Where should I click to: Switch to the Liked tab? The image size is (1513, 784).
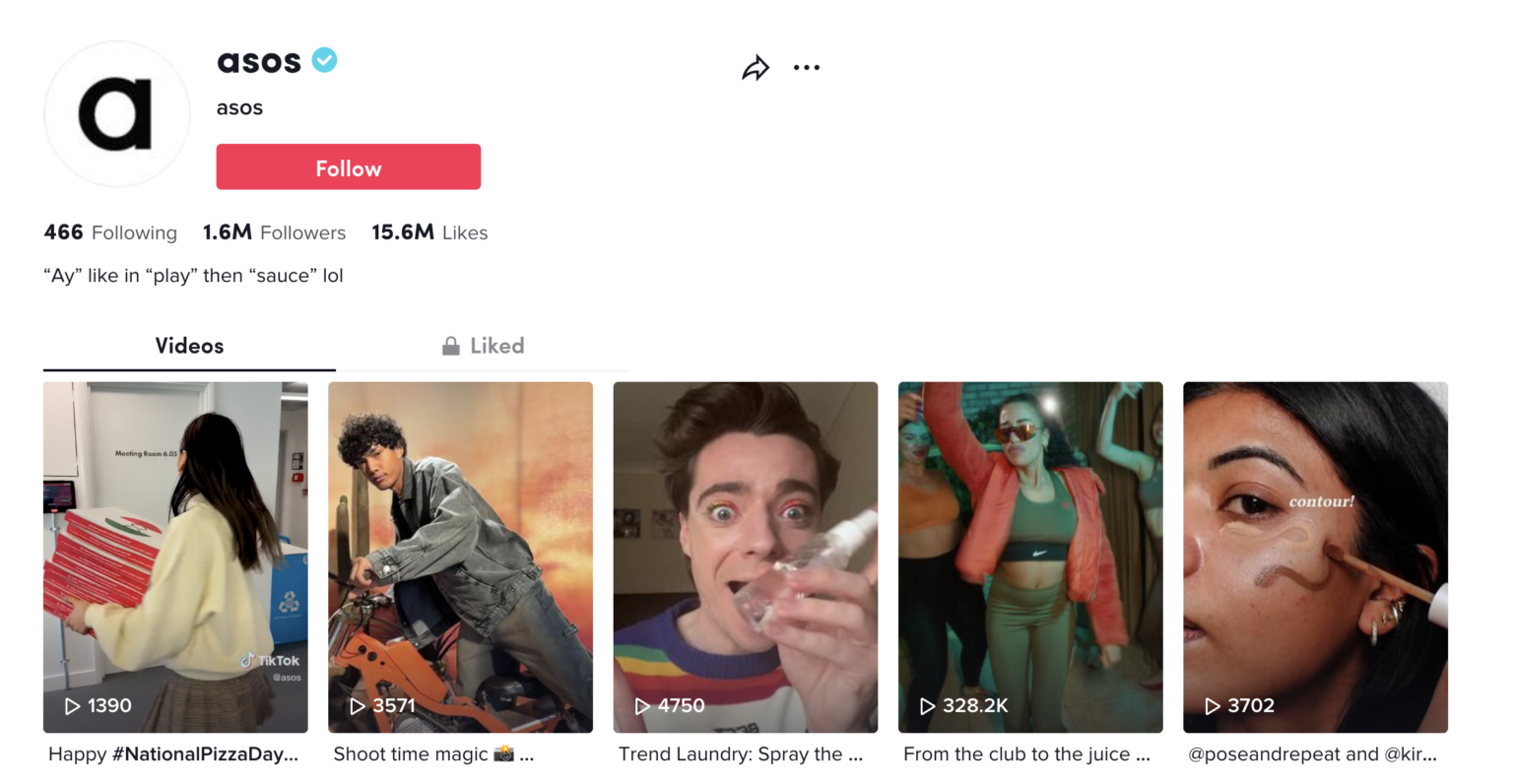coord(483,346)
